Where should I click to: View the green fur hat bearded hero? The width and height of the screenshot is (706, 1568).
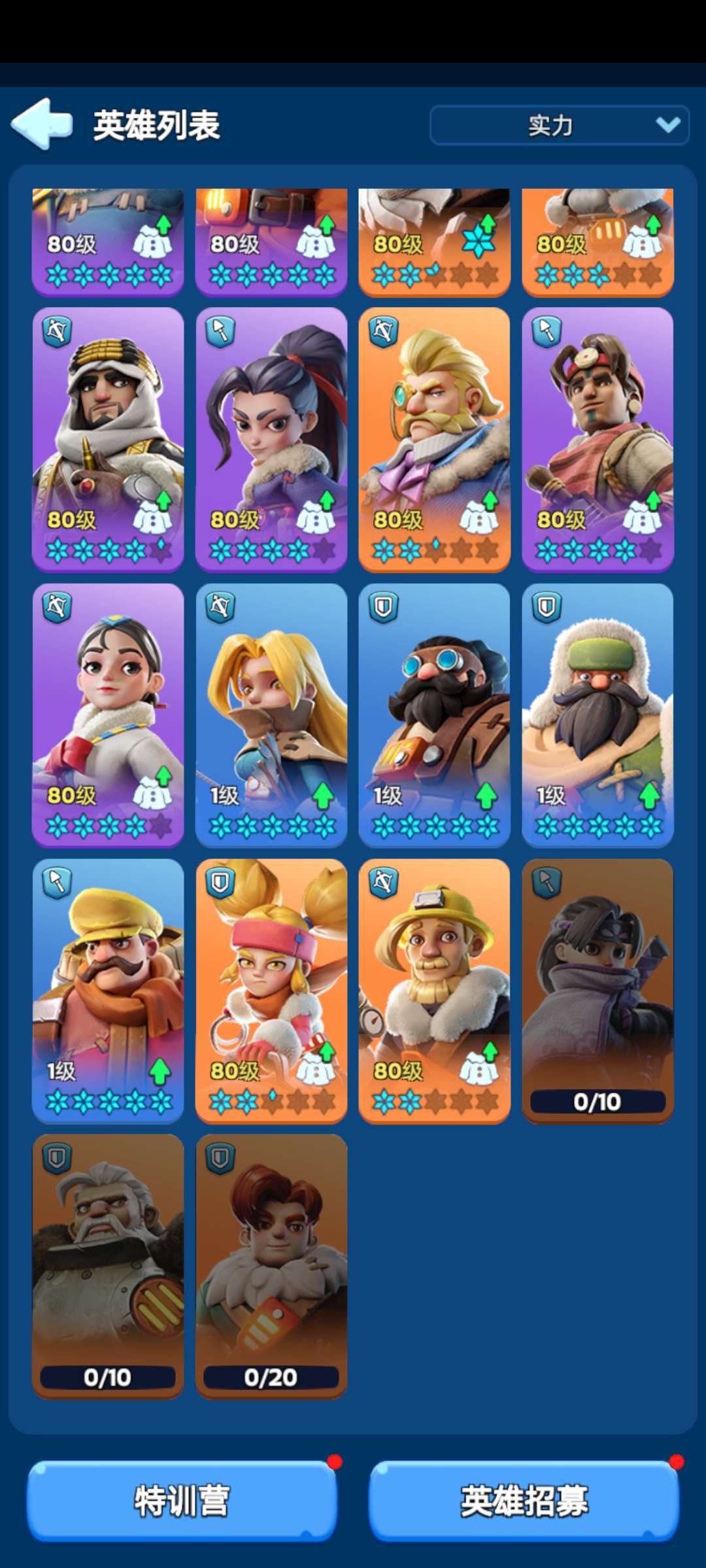pyautogui.click(x=597, y=714)
